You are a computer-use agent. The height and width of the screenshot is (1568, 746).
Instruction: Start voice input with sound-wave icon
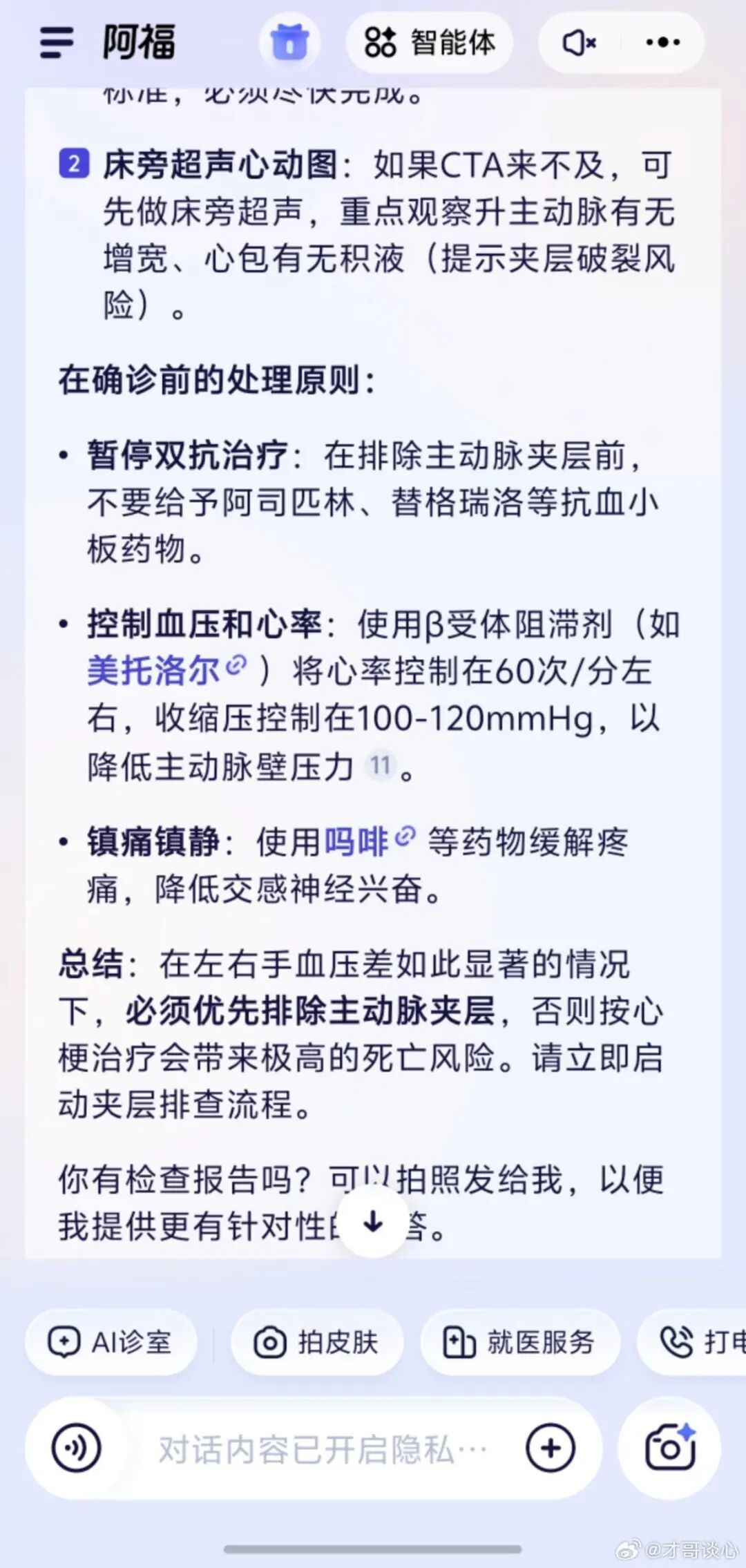76,1447
